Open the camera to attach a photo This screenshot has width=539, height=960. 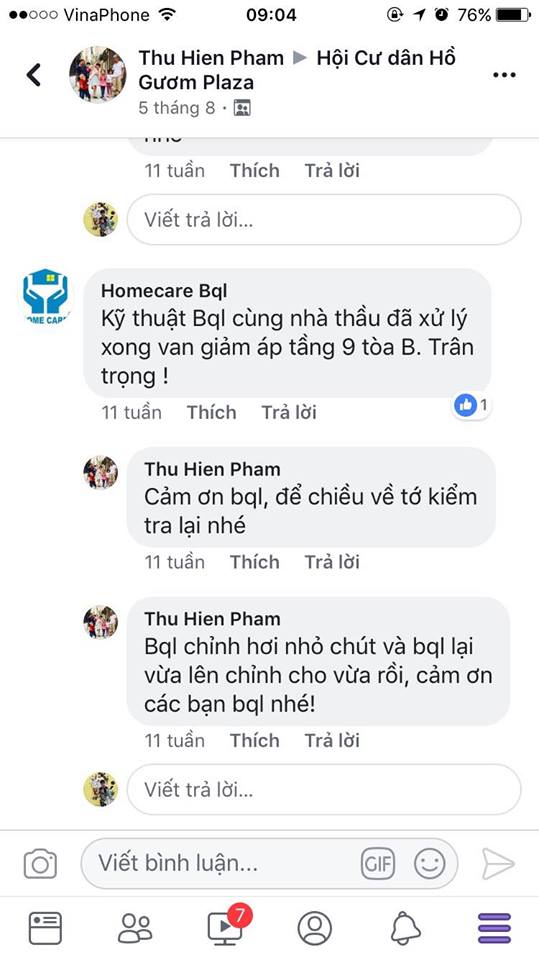40,864
